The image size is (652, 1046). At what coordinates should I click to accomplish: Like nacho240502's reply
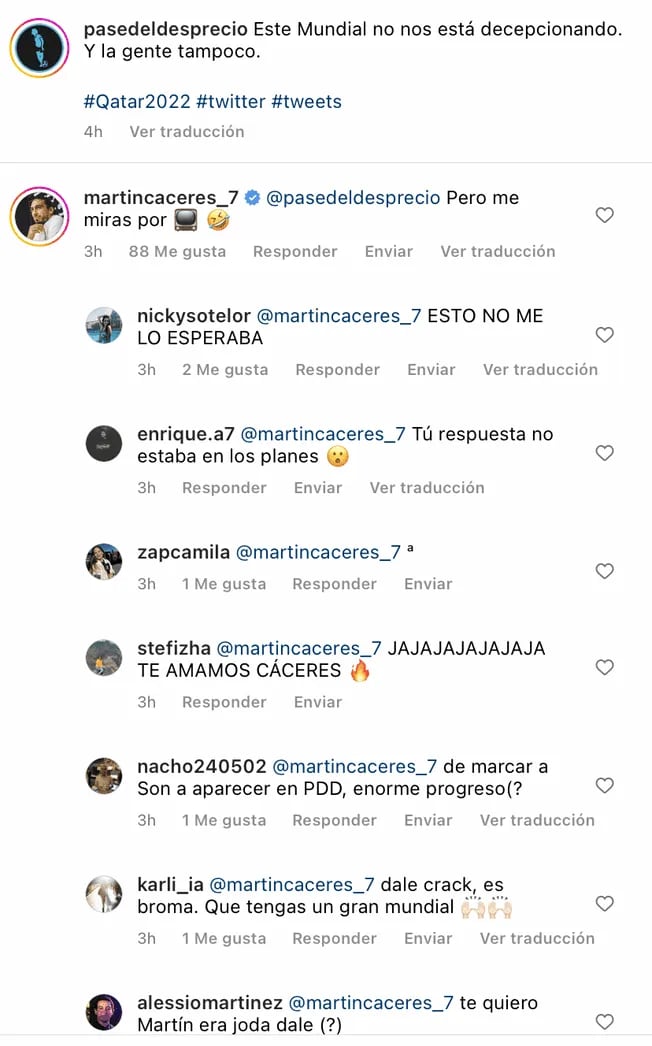(x=604, y=786)
